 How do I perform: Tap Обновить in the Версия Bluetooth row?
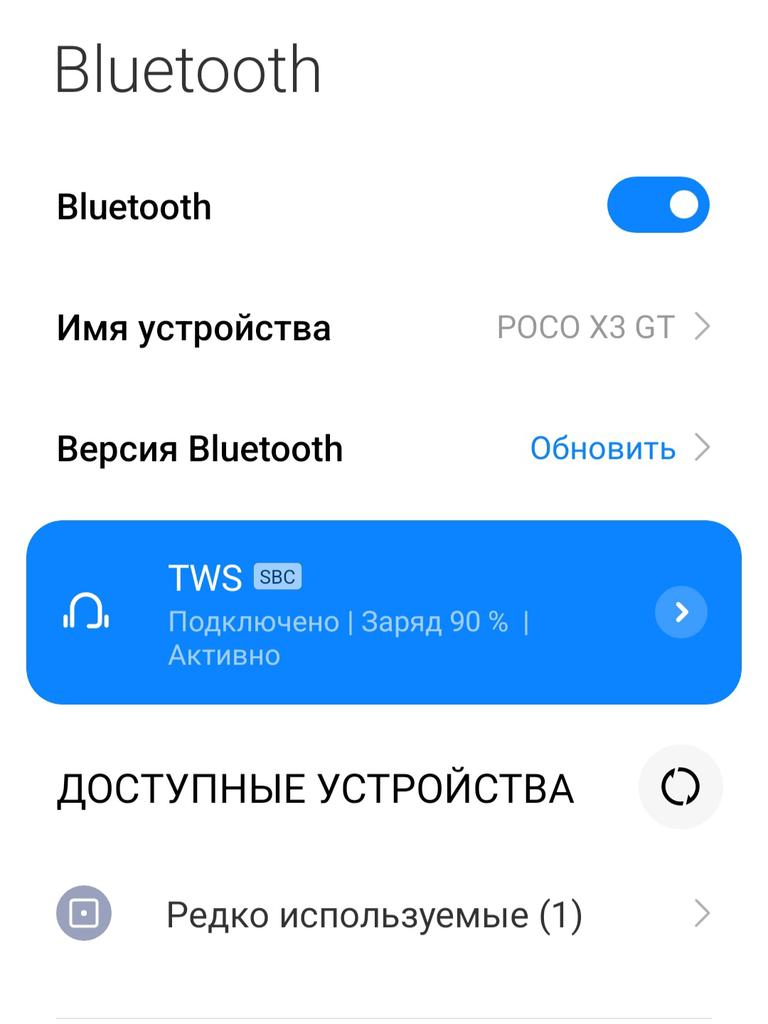[x=602, y=449]
